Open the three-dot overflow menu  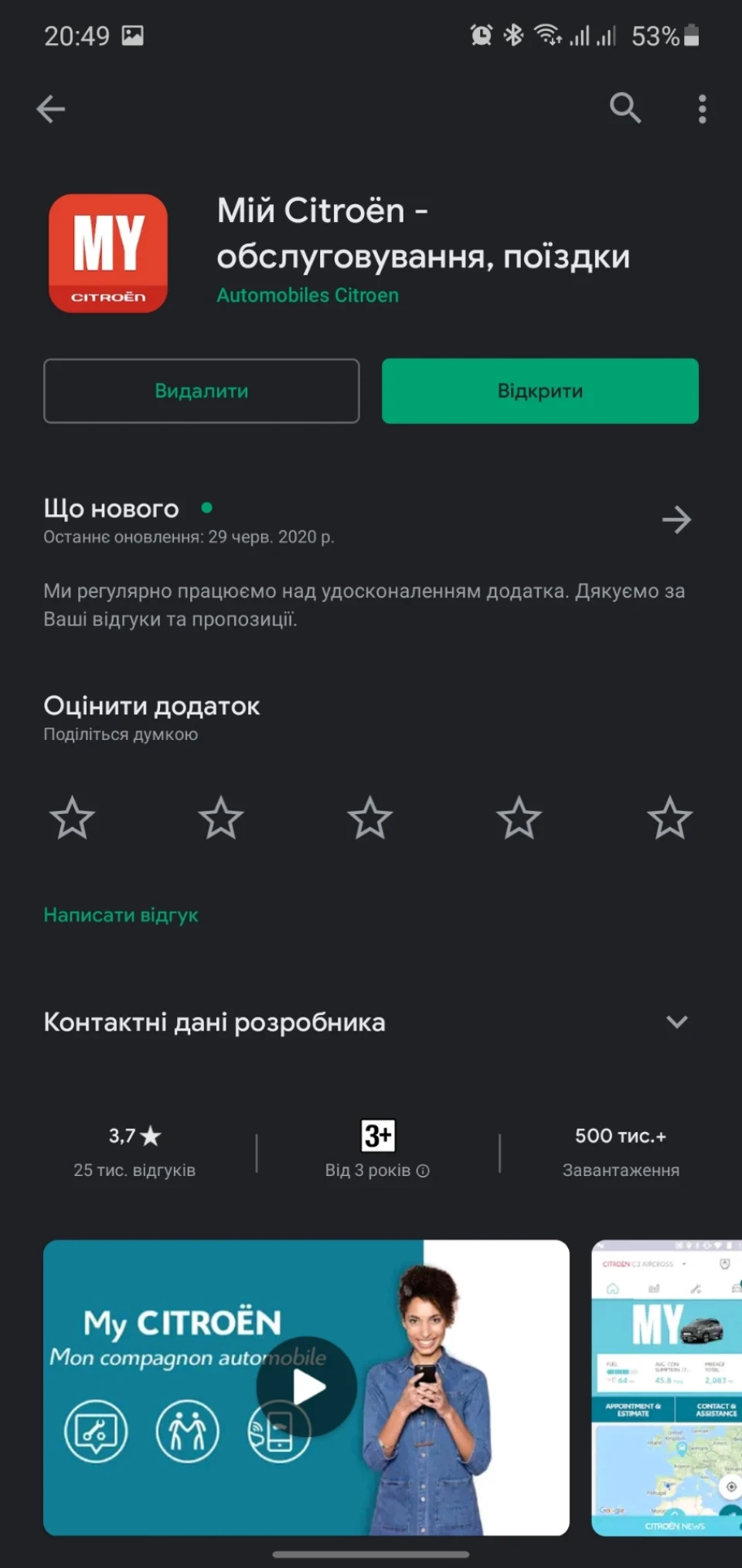(702, 109)
